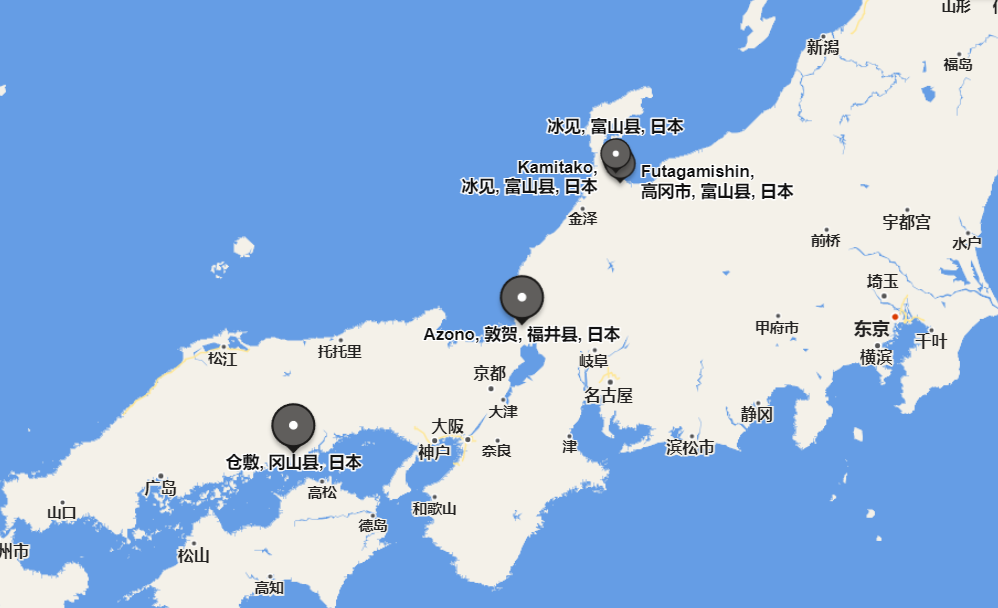Tap the front pin in the 富山县 cluster
This screenshot has width=998, height=608.
click(617, 155)
